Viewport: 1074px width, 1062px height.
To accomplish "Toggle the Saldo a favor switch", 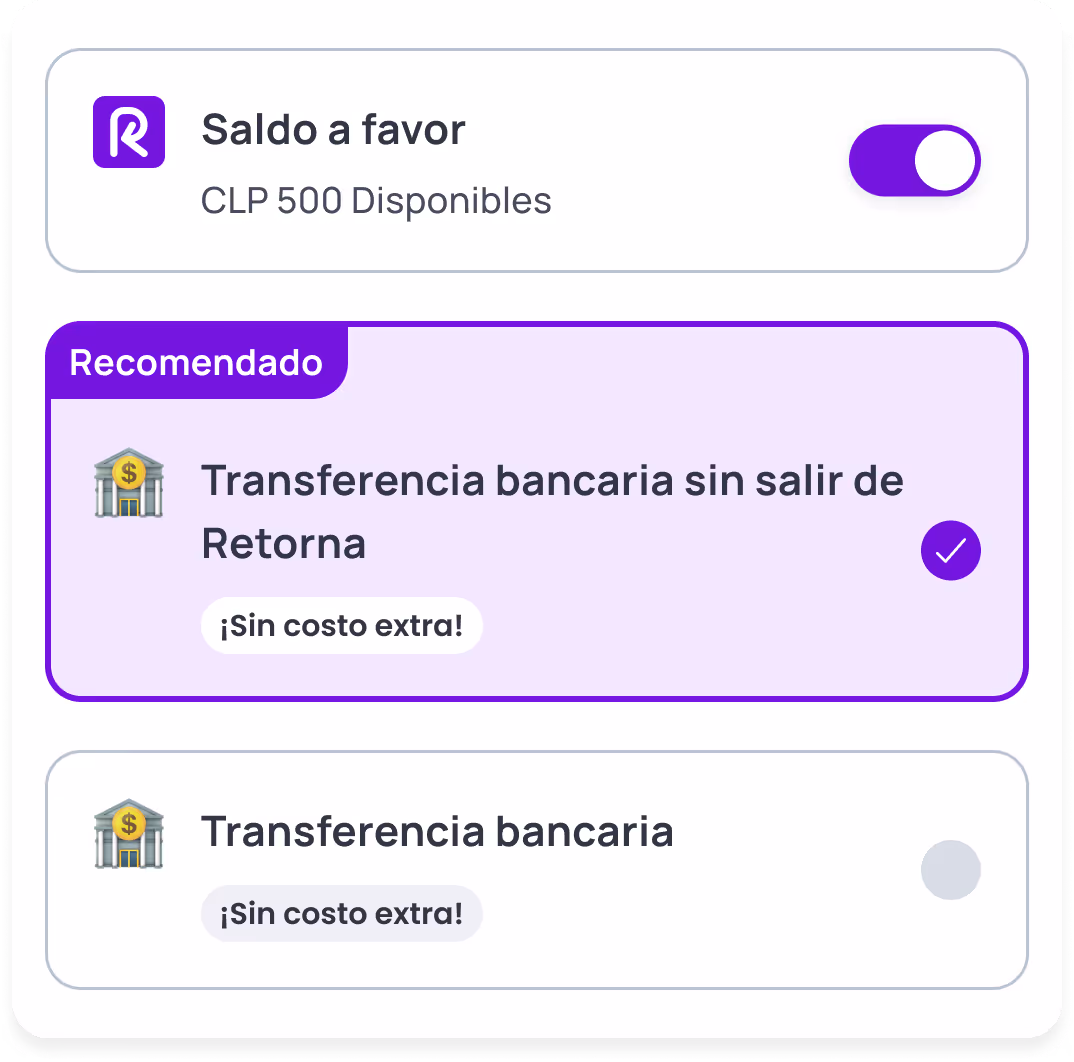I will (914, 160).
